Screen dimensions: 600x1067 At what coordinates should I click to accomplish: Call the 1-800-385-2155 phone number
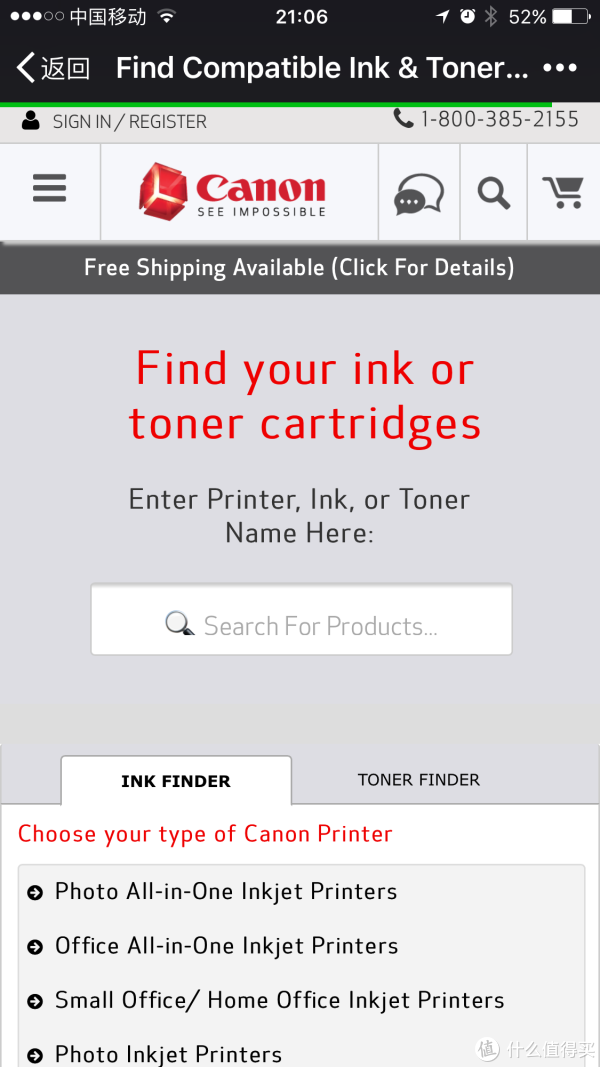[486, 119]
